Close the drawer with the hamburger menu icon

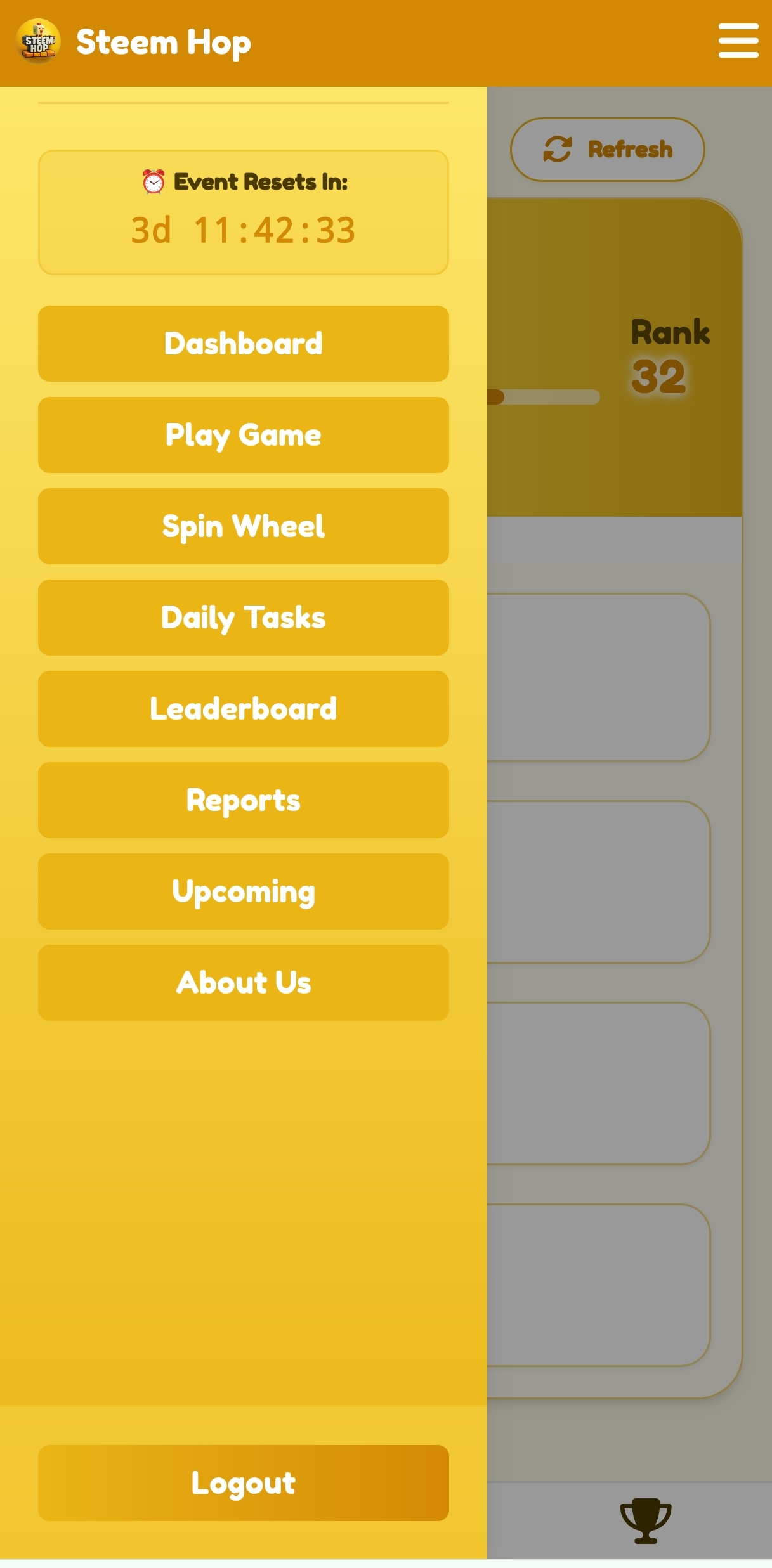click(738, 41)
